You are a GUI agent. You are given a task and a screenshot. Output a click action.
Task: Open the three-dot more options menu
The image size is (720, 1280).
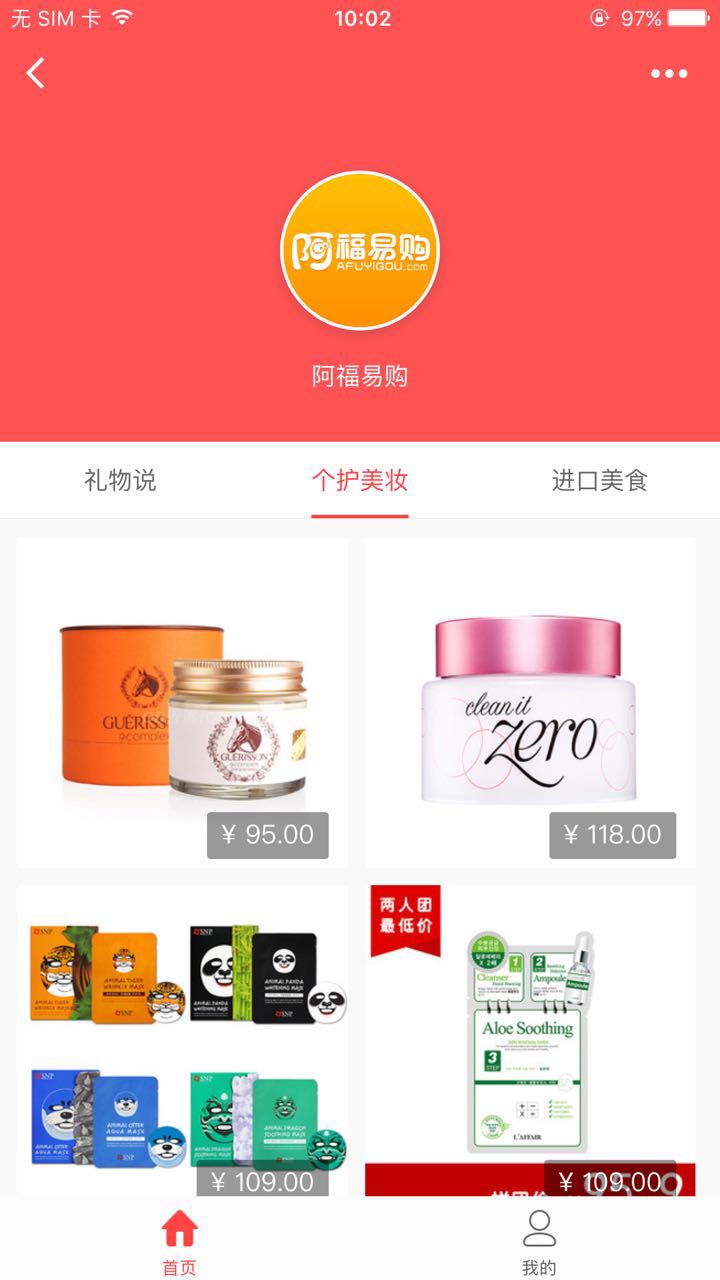(668, 73)
